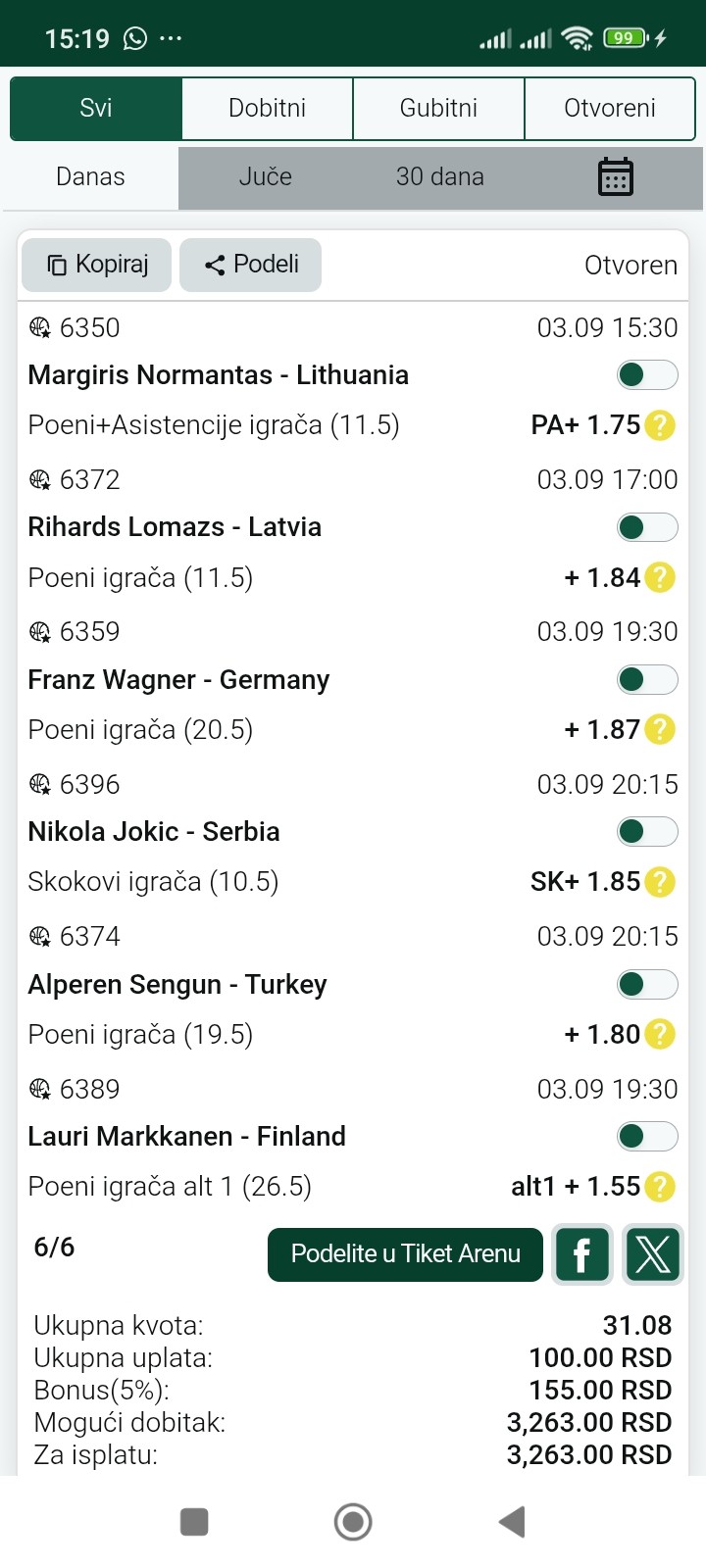This screenshot has width=706, height=1568.
Task: Toggle the switch for Alperen Sengun - Turkey
Action: [x=647, y=984]
